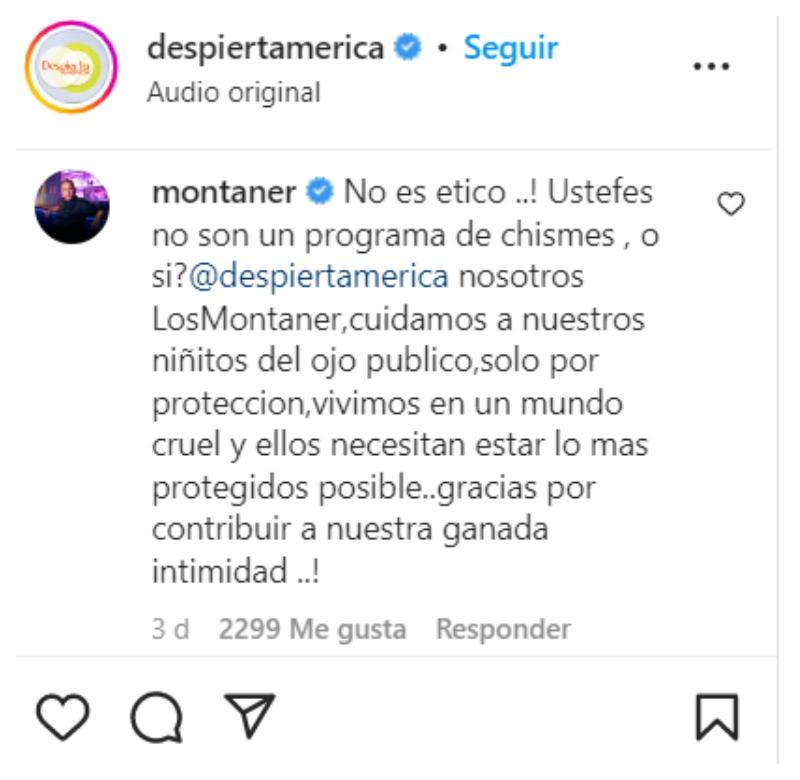Like the post with the heart icon

63,716
